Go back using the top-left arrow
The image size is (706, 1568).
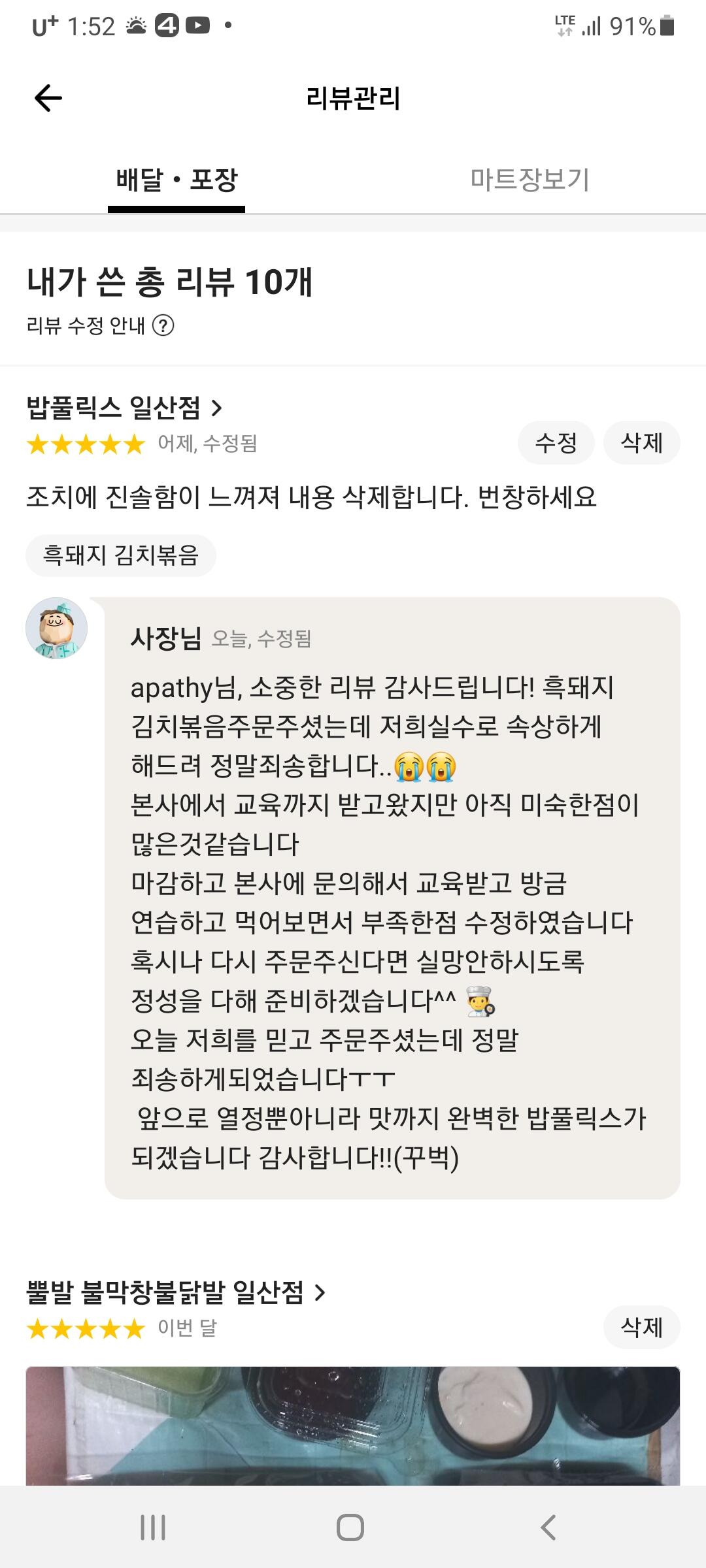(48, 99)
